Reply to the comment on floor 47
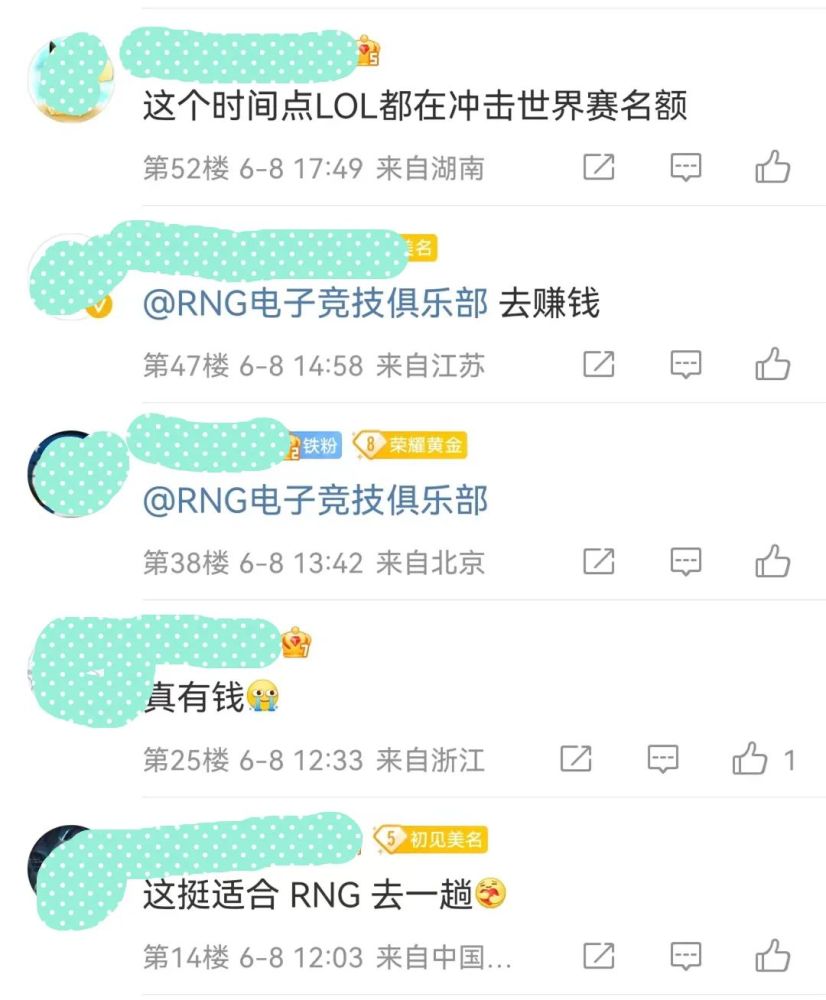This screenshot has height=1000, width=826. pyautogui.click(x=685, y=364)
